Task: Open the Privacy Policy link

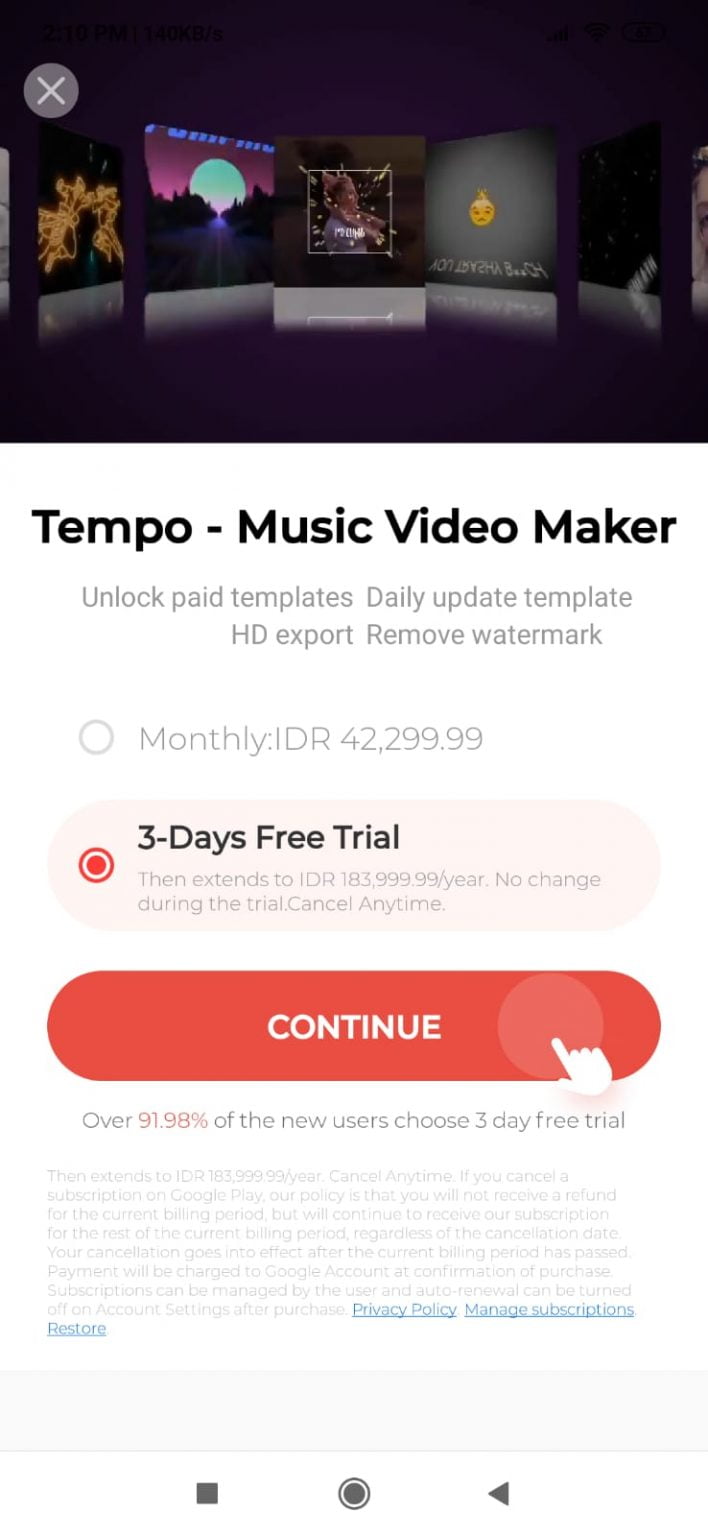Action: click(x=404, y=1309)
